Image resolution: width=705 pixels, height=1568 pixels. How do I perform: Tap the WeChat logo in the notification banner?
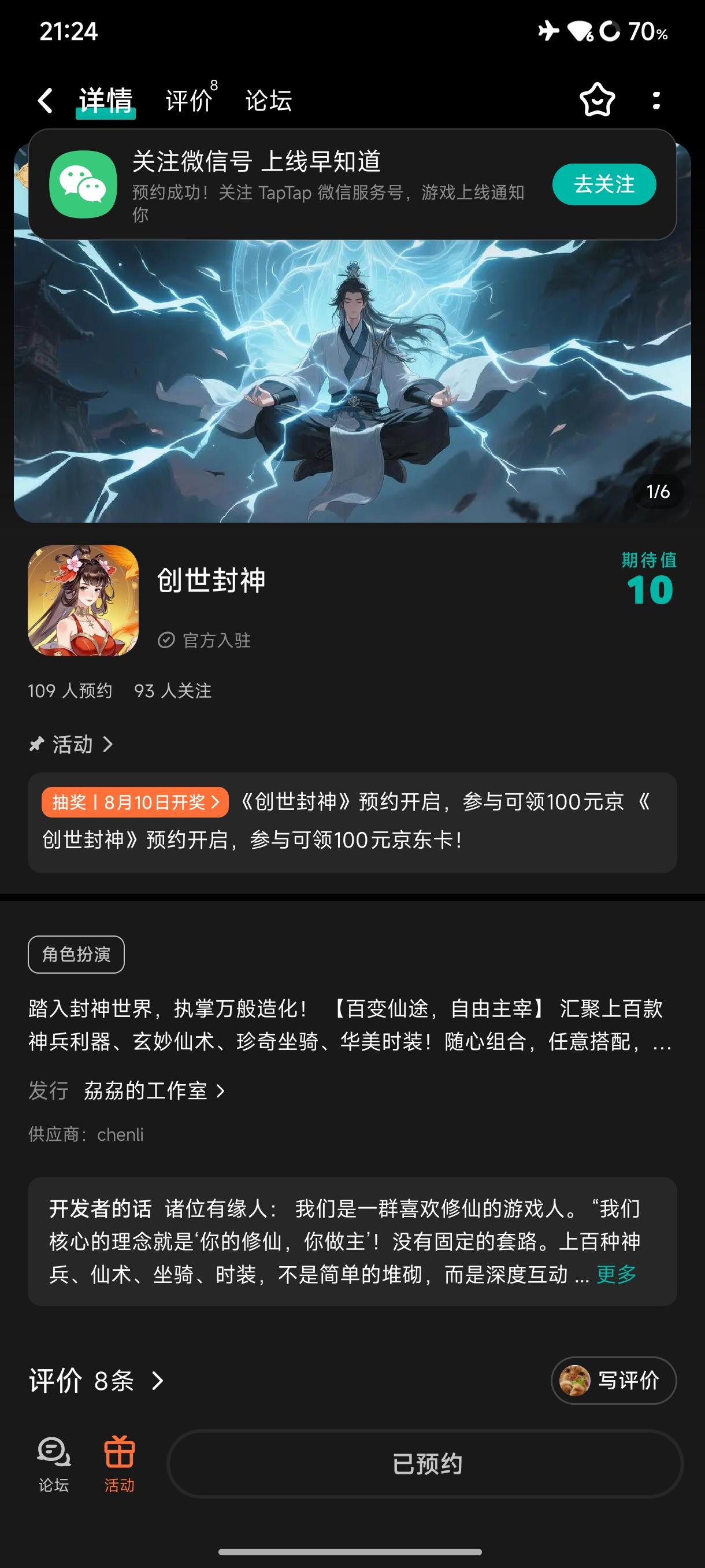[86, 184]
